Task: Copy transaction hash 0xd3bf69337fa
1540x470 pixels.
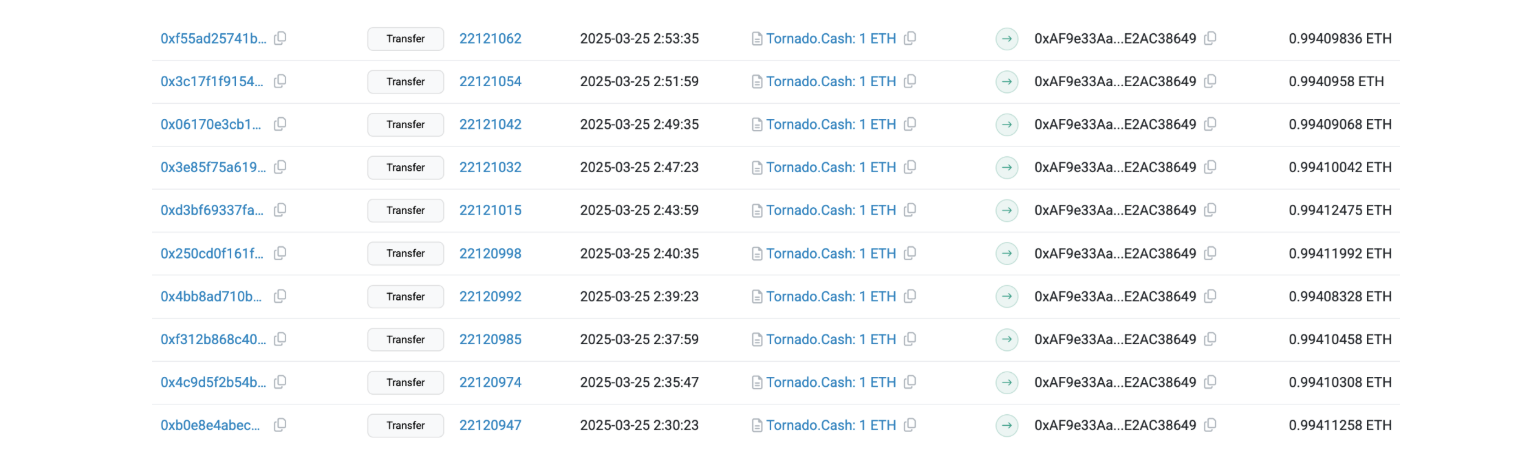Action: tap(280, 210)
